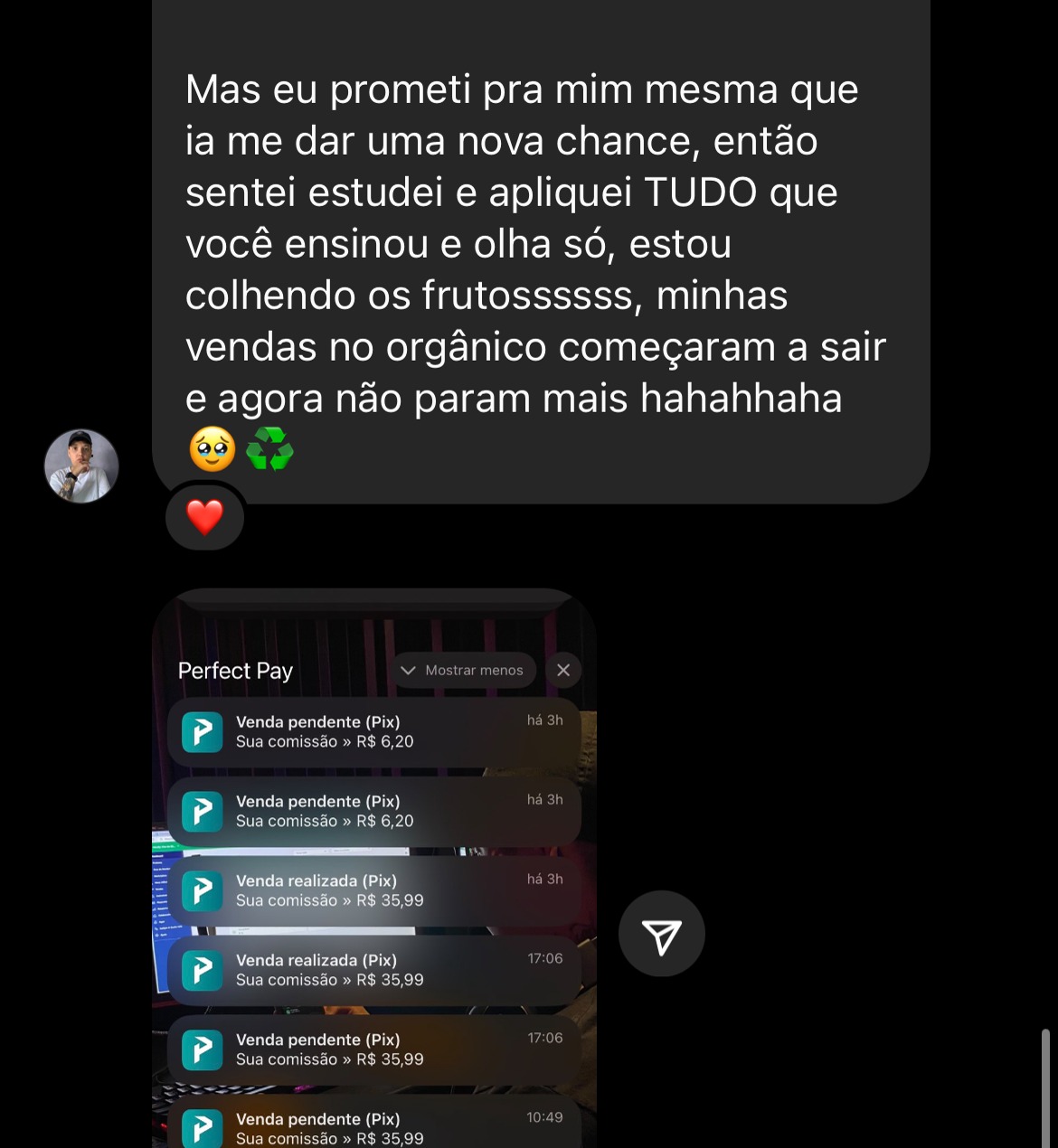Click the Perfect Pay logo on the first pending sale
The height and width of the screenshot is (1148, 1058).
pyautogui.click(x=201, y=732)
